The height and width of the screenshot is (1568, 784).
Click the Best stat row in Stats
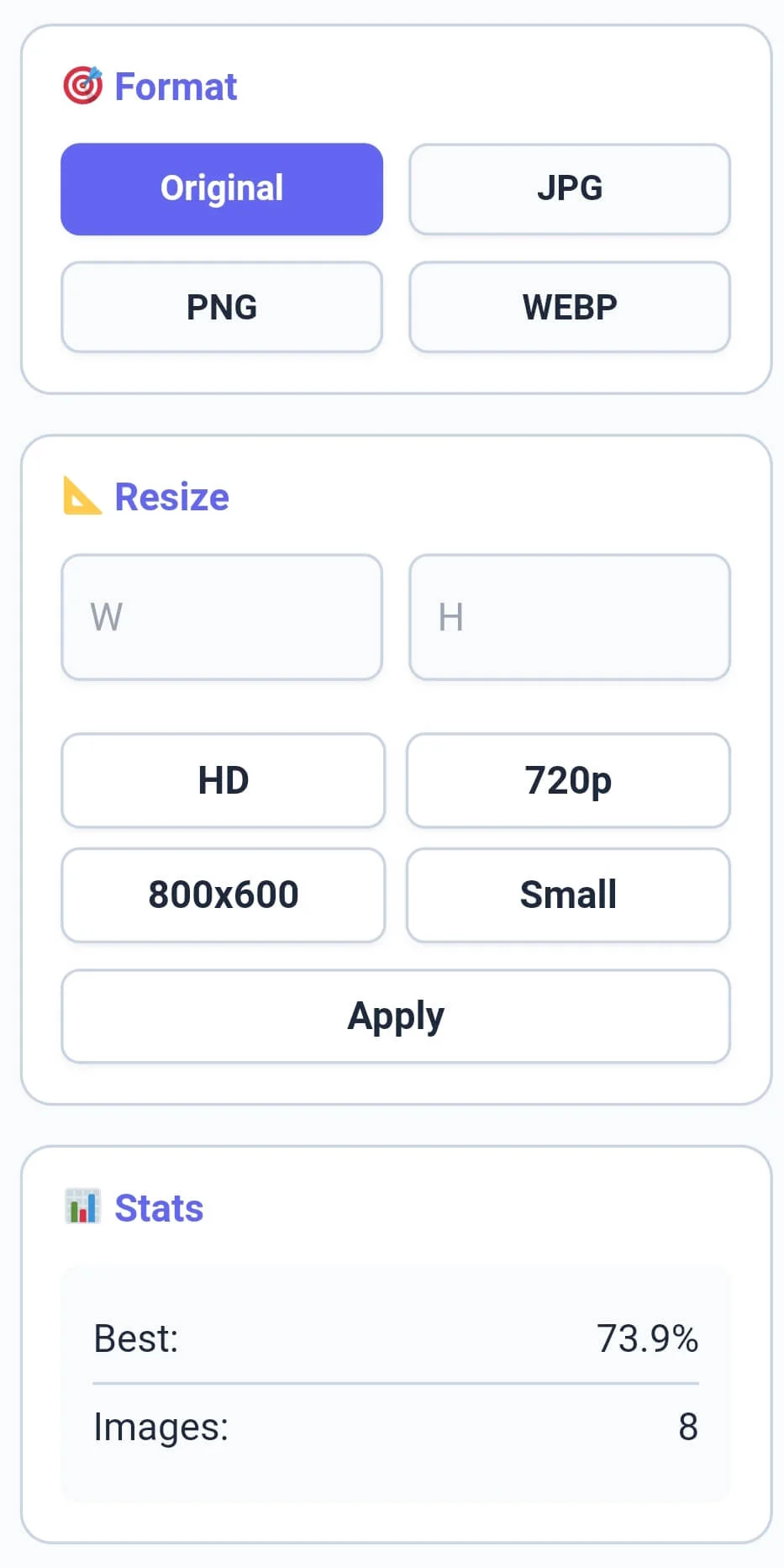click(x=395, y=1338)
